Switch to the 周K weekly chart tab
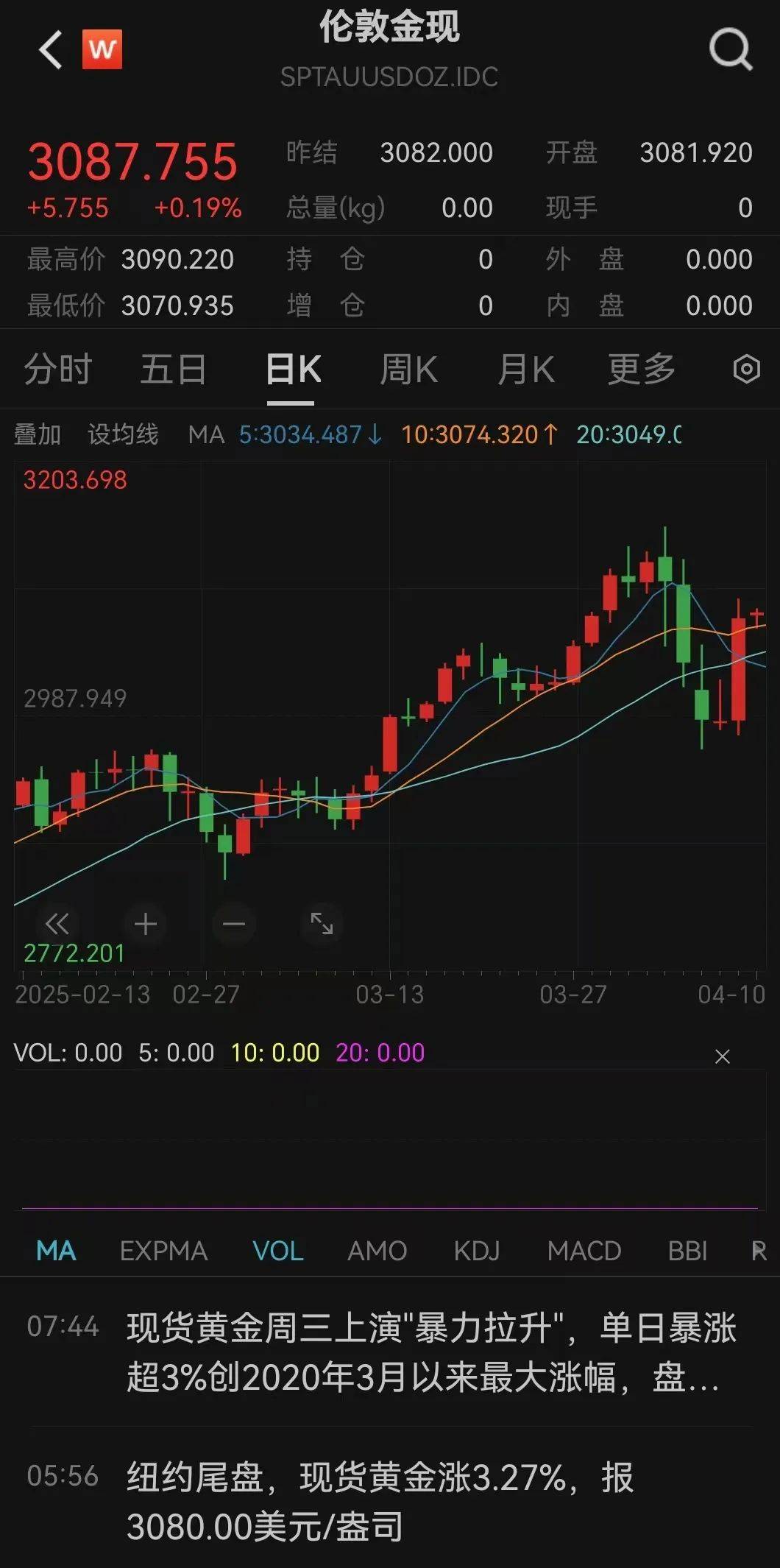The width and height of the screenshot is (780, 1568). click(x=409, y=369)
